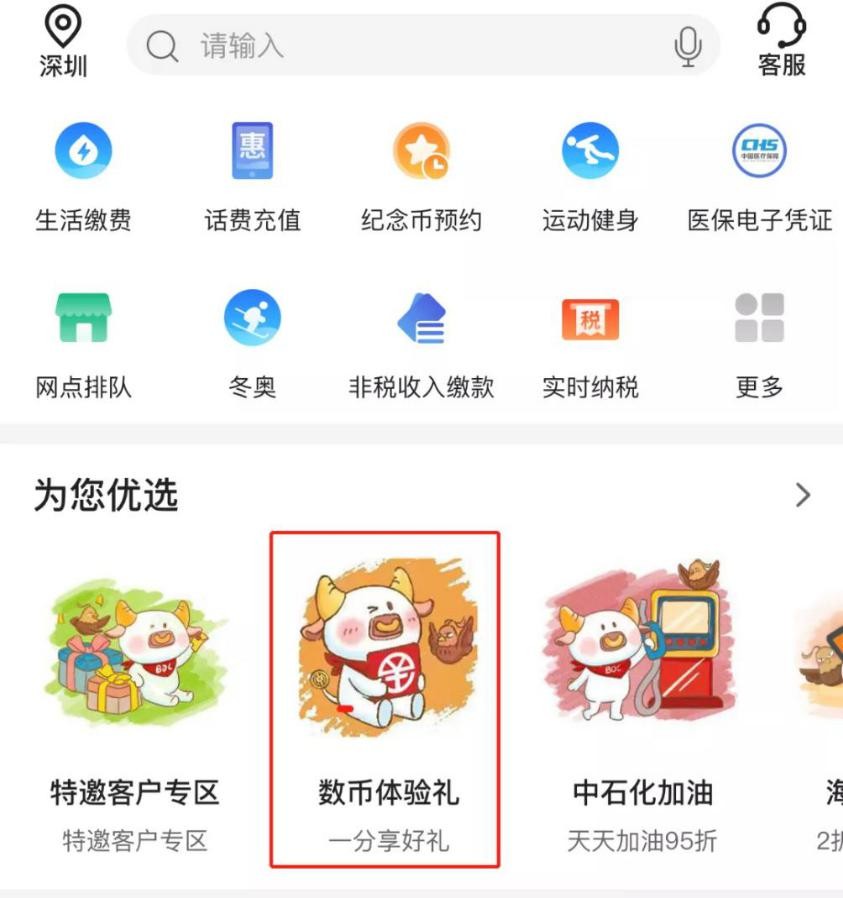Screen dimensions: 843x898
Task: Open 实时纳税 tax payment
Action: (590, 346)
